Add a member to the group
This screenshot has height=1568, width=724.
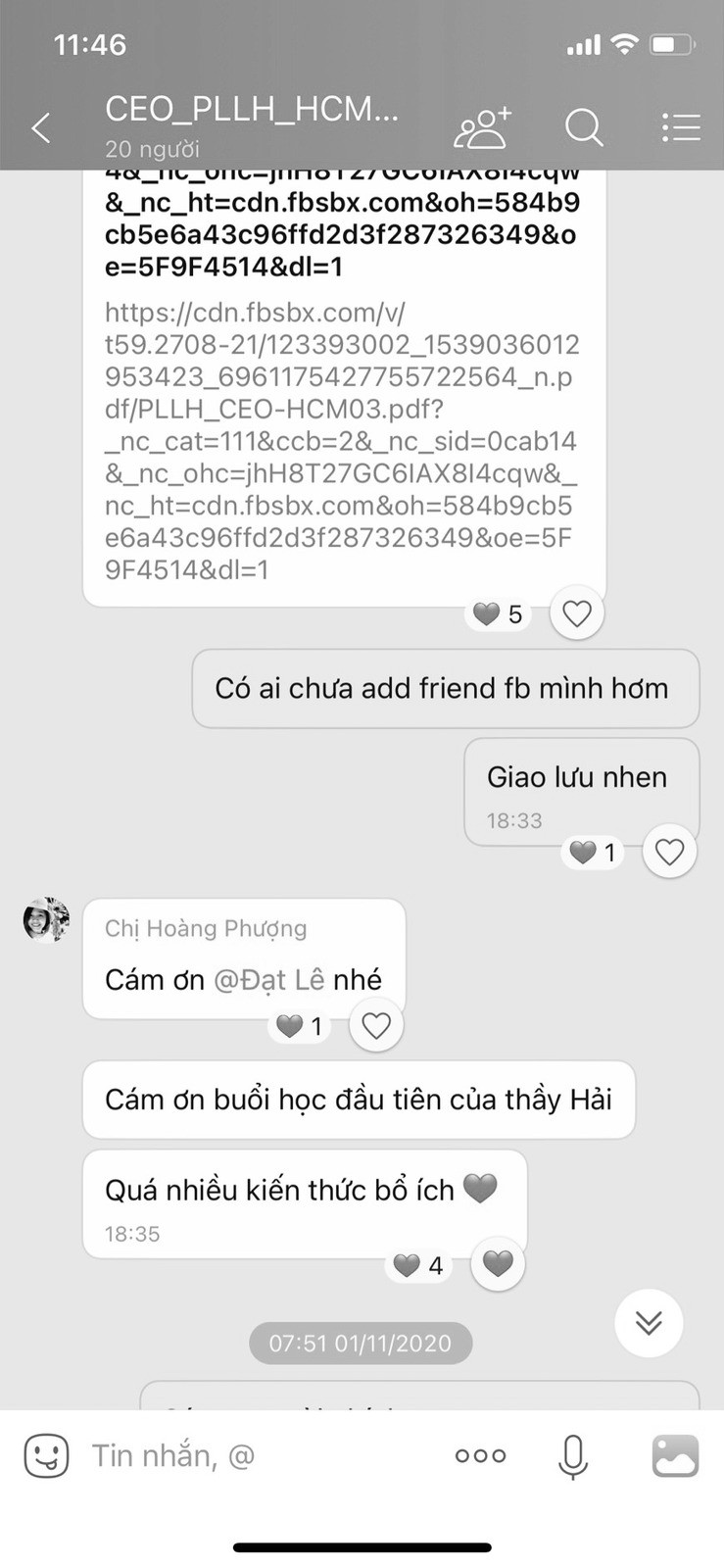point(483,127)
